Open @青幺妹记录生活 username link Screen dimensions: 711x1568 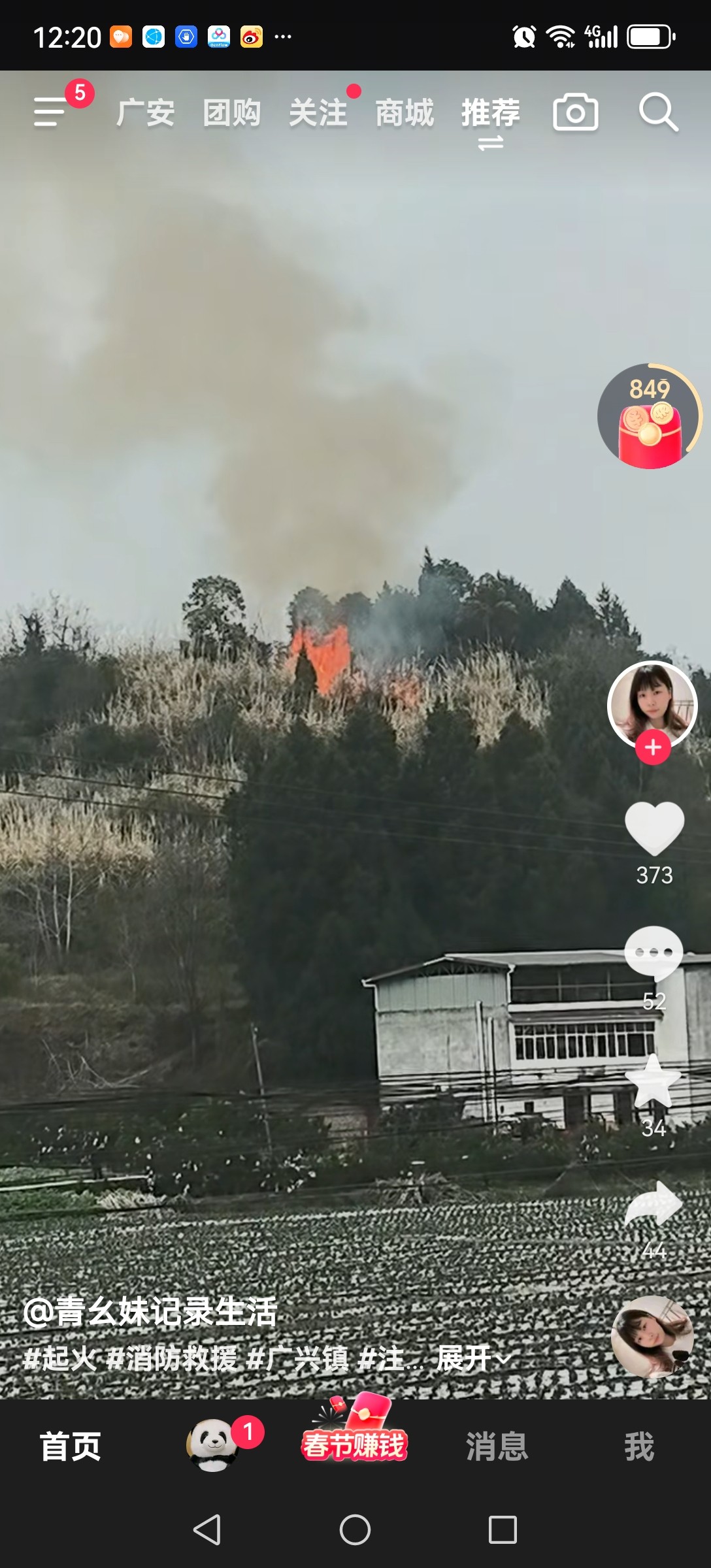point(150,1312)
